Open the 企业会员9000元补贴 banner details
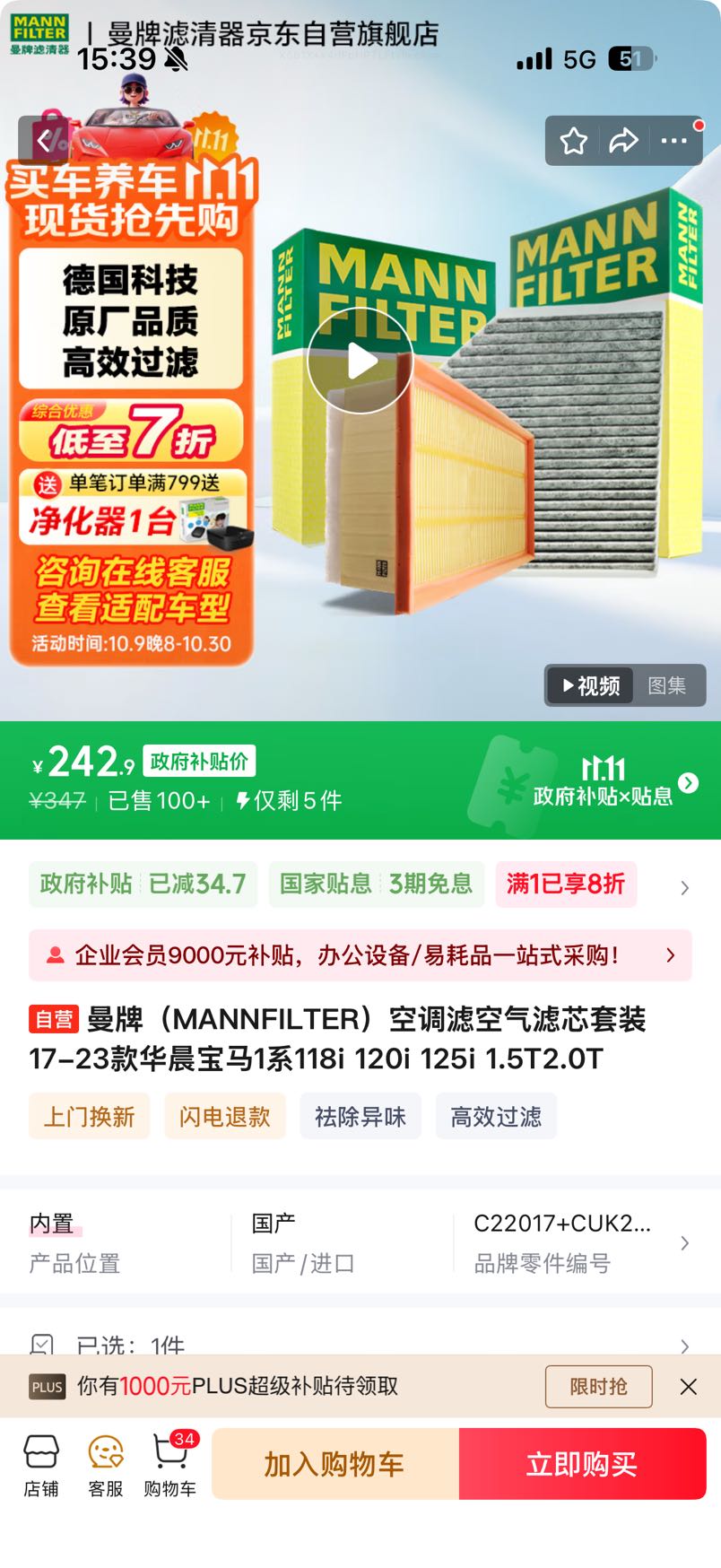This screenshot has width=721, height=1568. (x=359, y=956)
